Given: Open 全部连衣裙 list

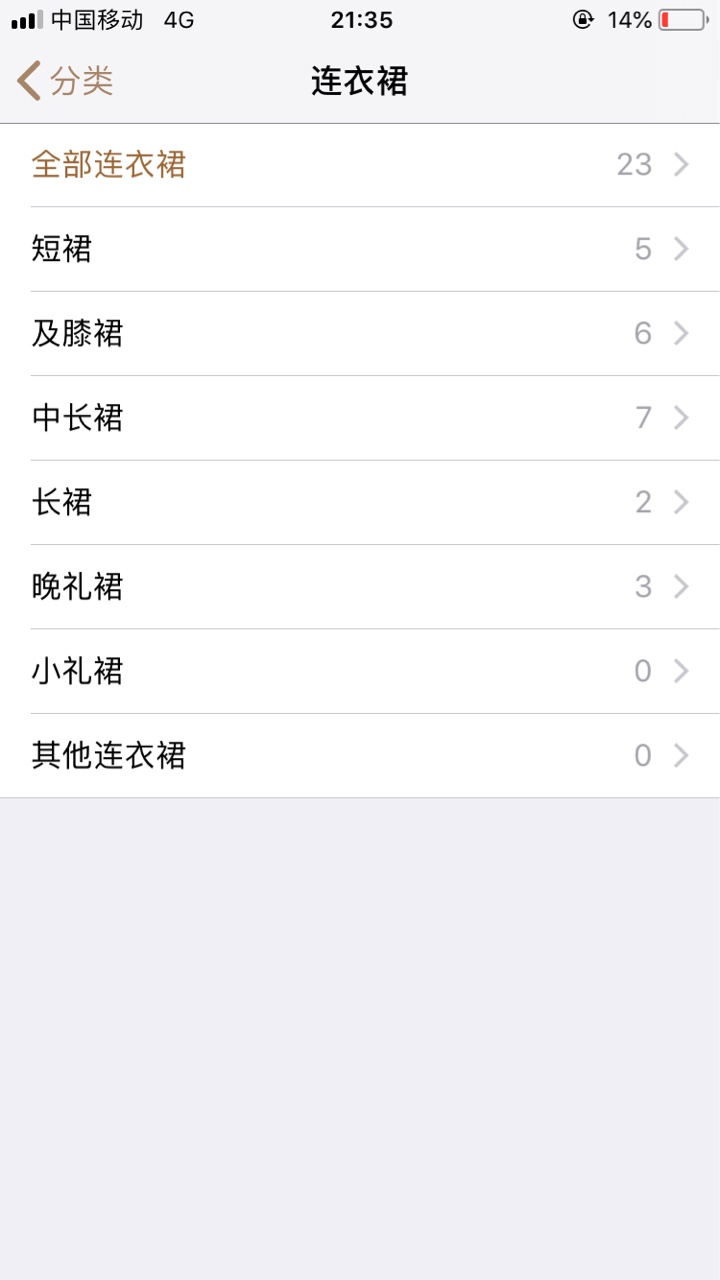Looking at the screenshot, I should pos(360,165).
